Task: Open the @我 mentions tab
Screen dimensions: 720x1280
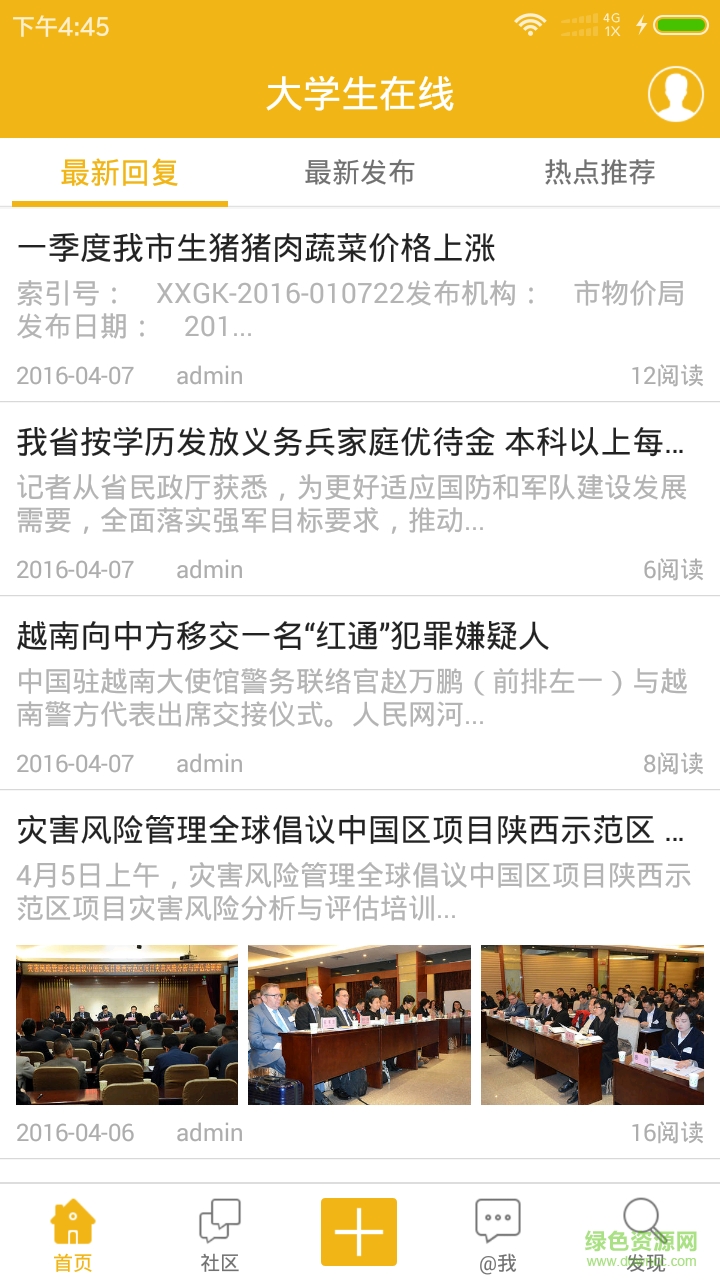Action: [x=498, y=1235]
